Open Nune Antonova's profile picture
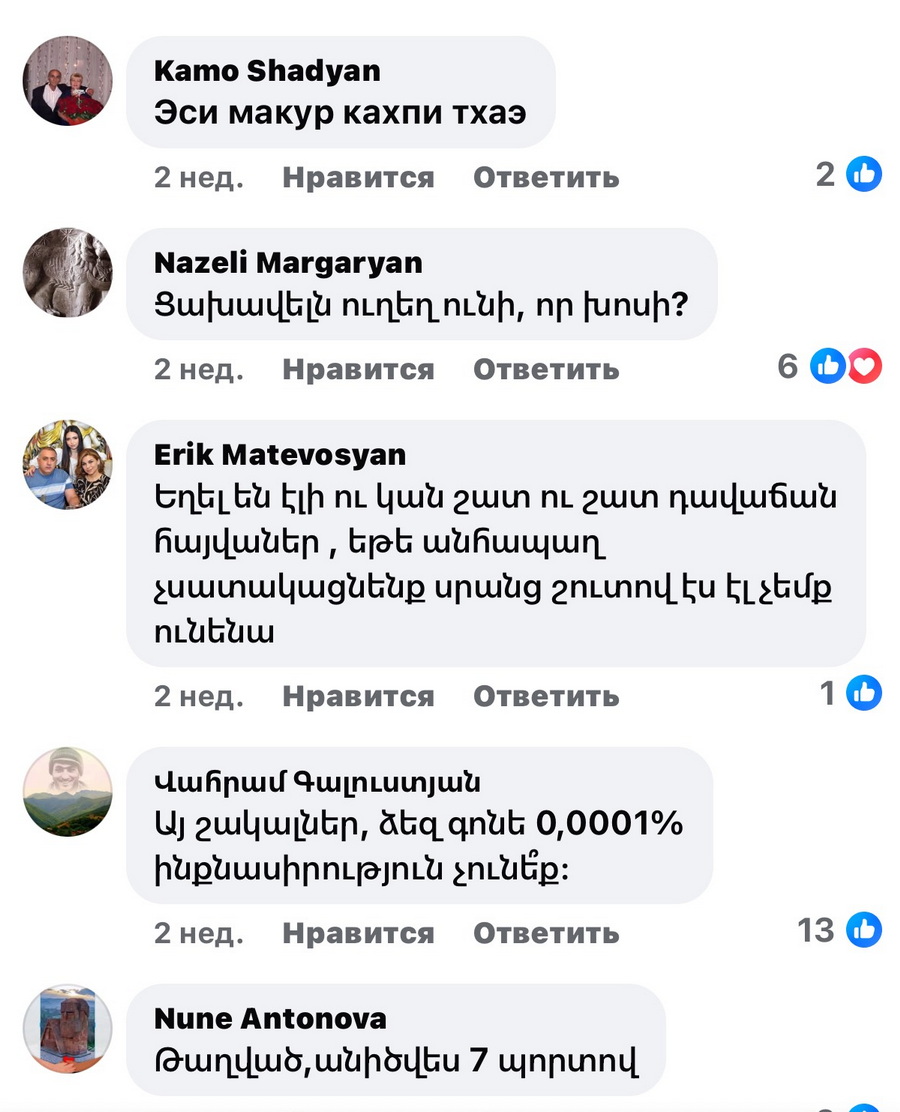The height and width of the screenshot is (1112, 900). 68,1028
